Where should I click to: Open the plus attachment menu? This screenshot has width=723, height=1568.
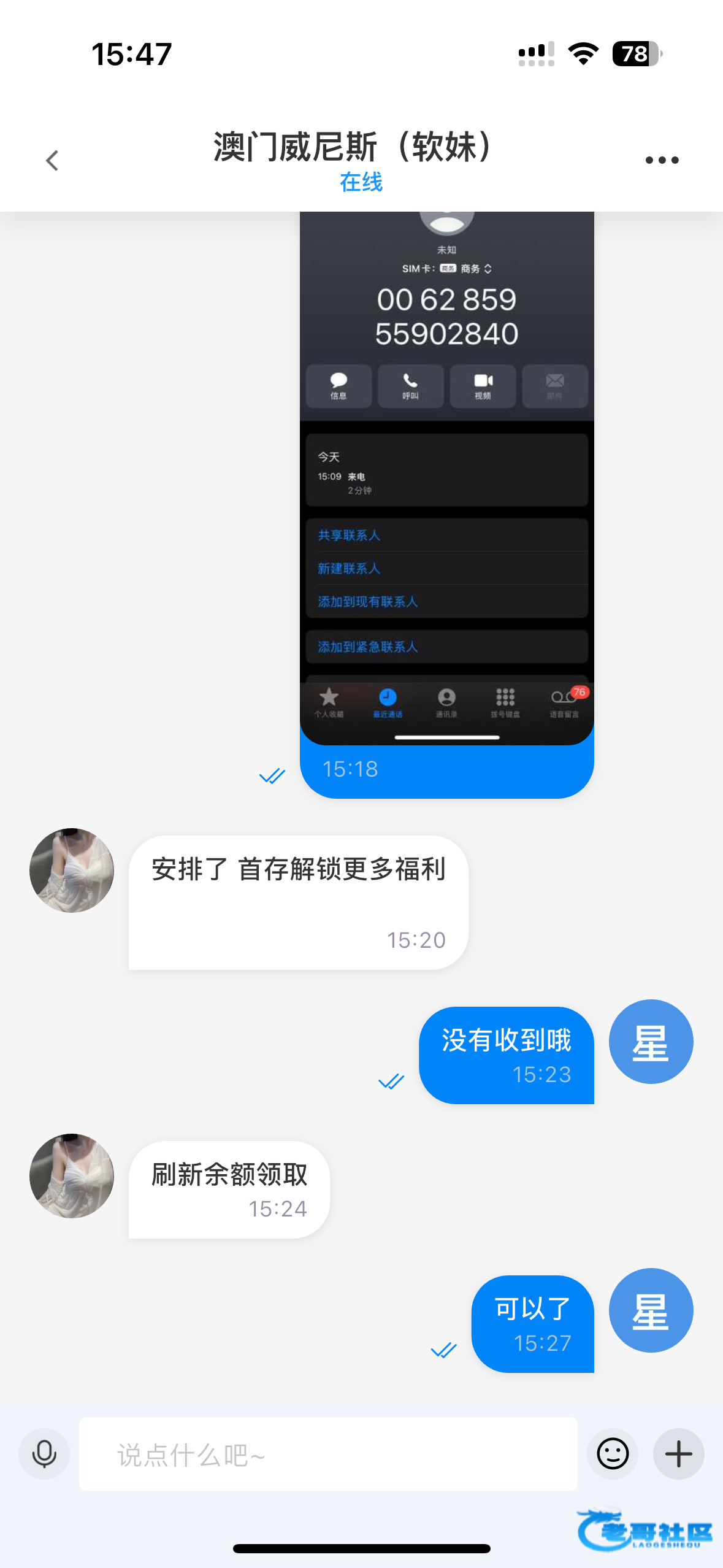click(x=678, y=1453)
